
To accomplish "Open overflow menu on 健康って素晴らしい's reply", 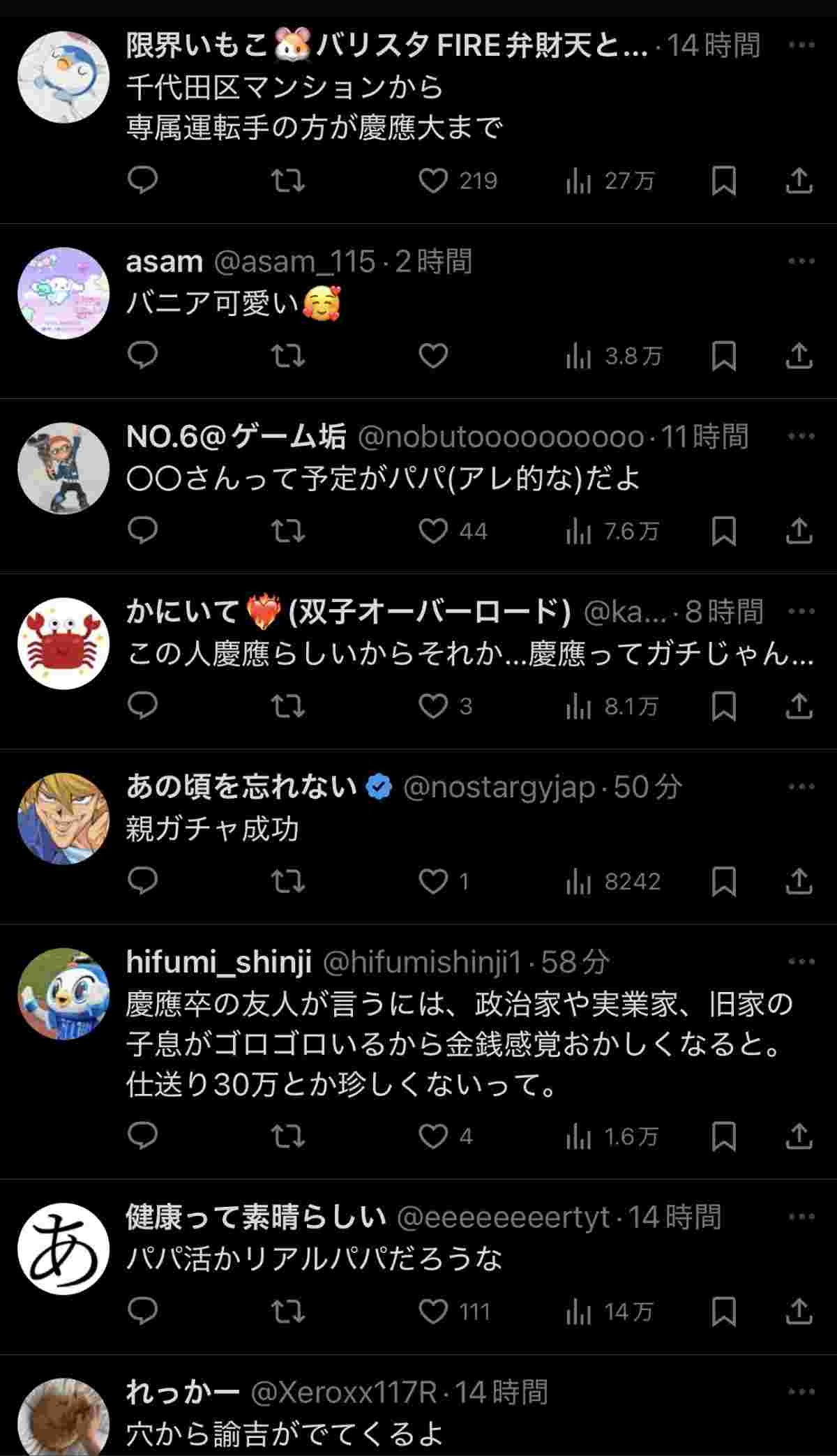I will tap(801, 1217).
